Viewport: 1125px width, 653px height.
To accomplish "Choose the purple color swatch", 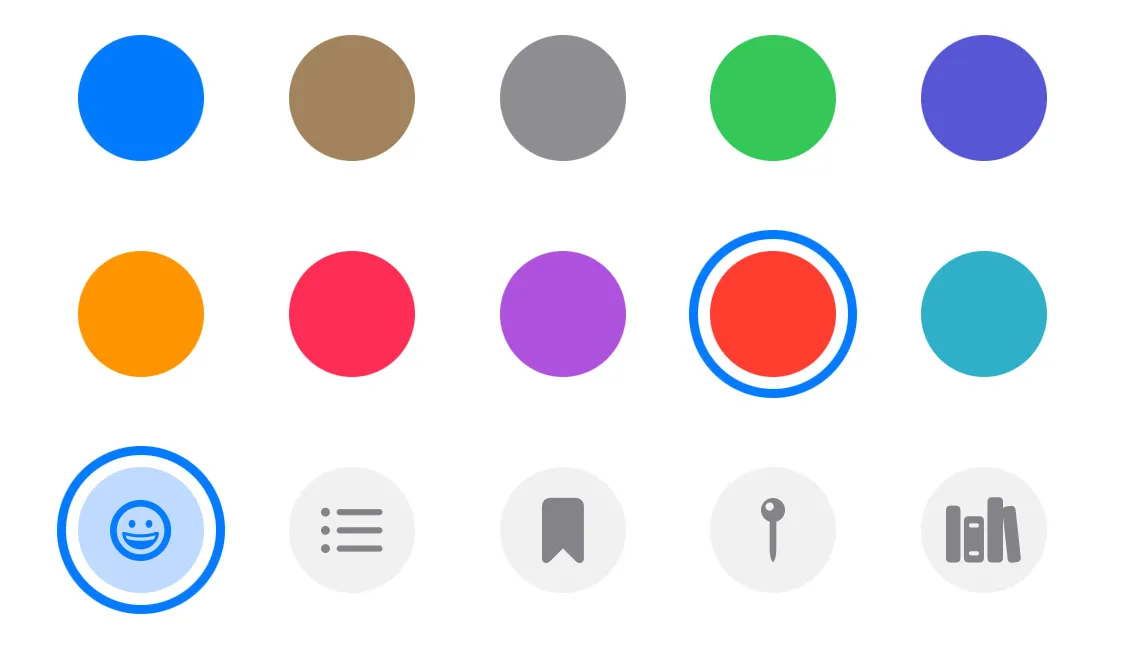I will (x=563, y=314).
